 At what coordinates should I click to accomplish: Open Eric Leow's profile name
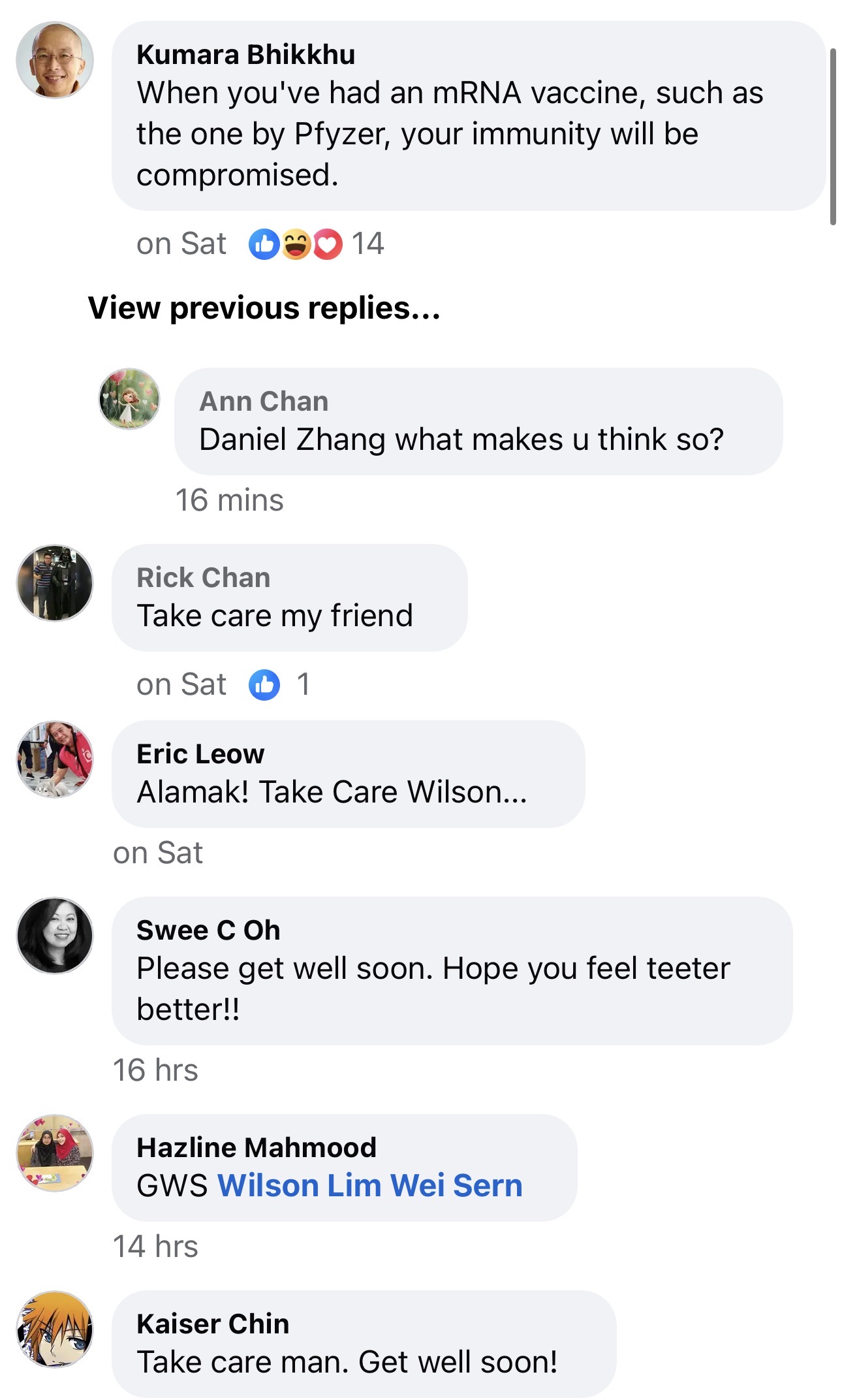pyautogui.click(x=200, y=754)
